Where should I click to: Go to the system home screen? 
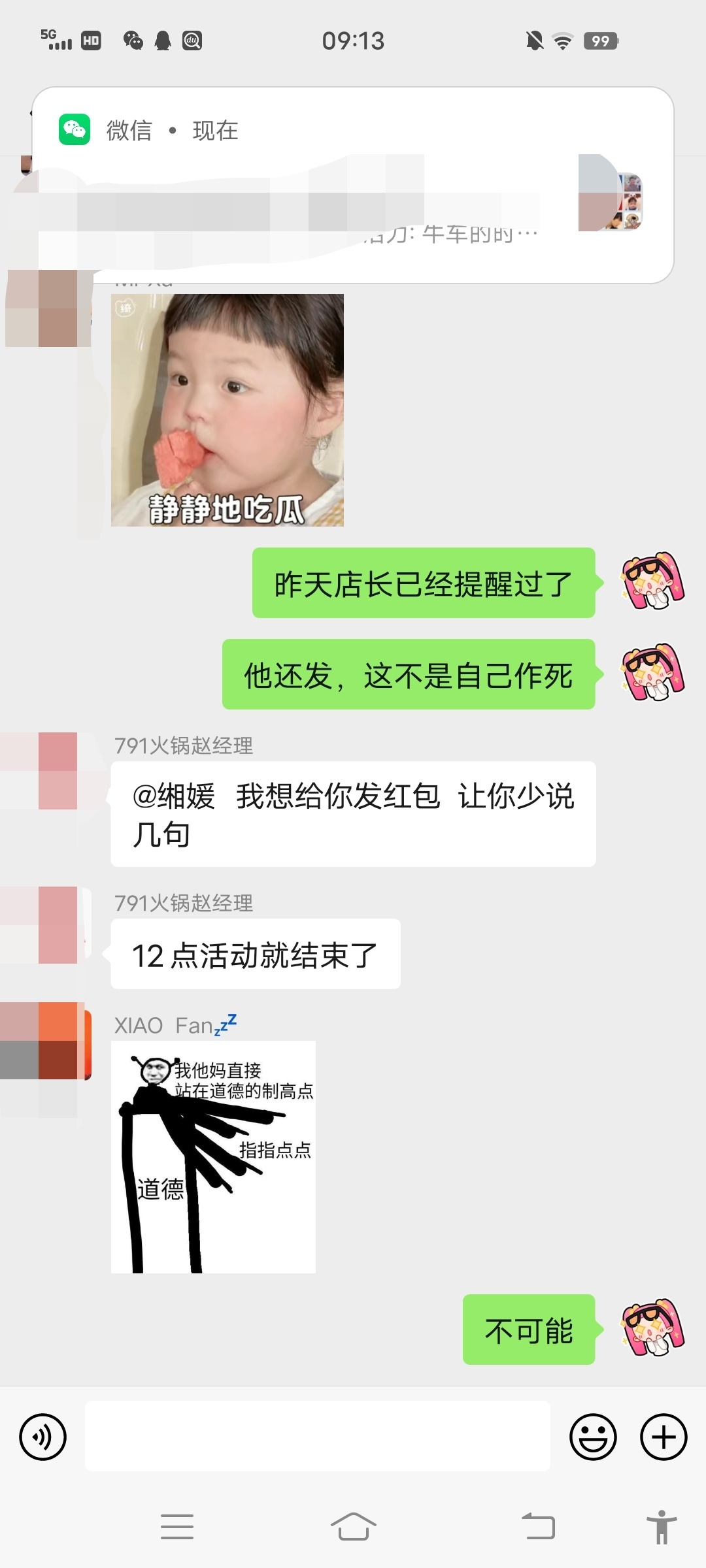(x=353, y=1527)
